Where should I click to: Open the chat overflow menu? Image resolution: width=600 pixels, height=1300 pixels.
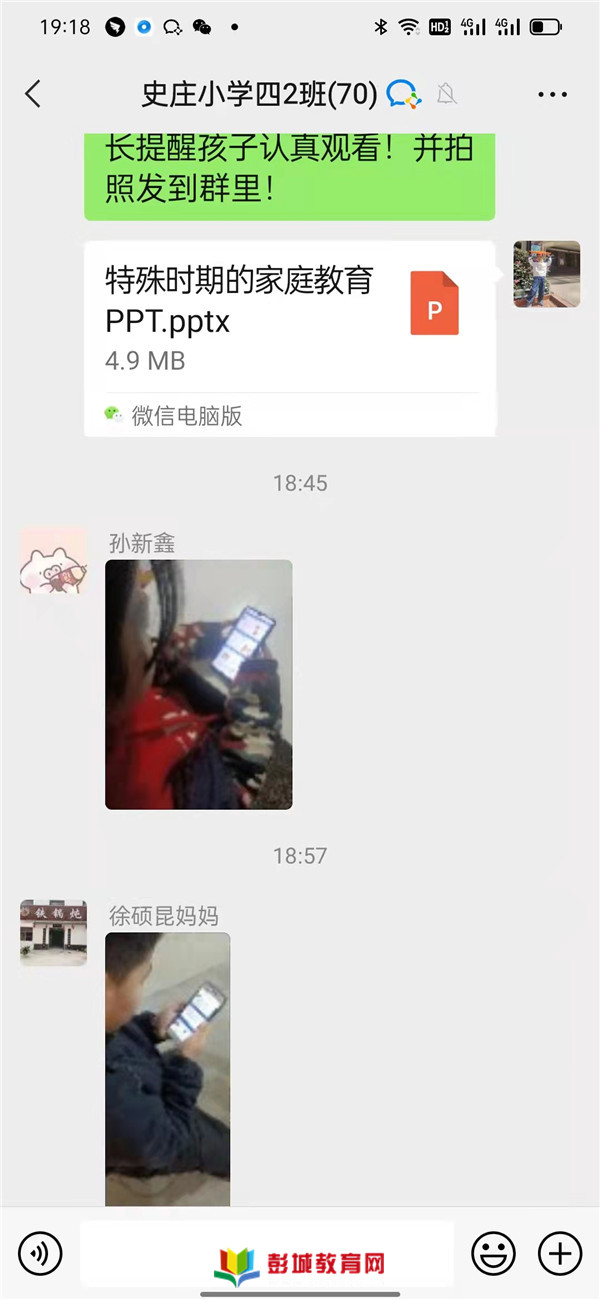(552, 95)
